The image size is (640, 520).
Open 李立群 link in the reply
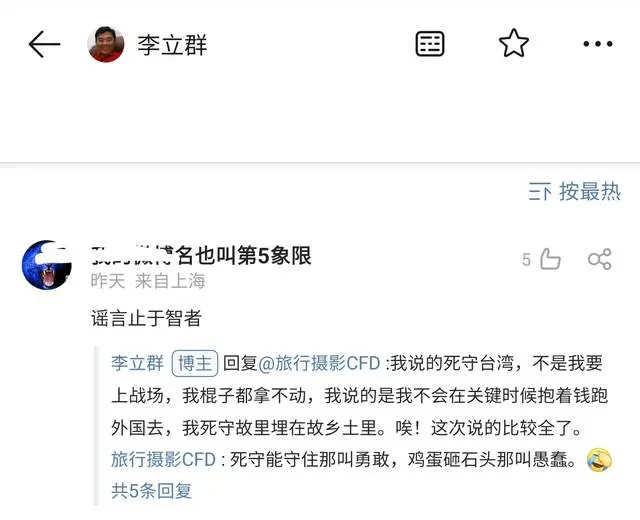coord(137,363)
